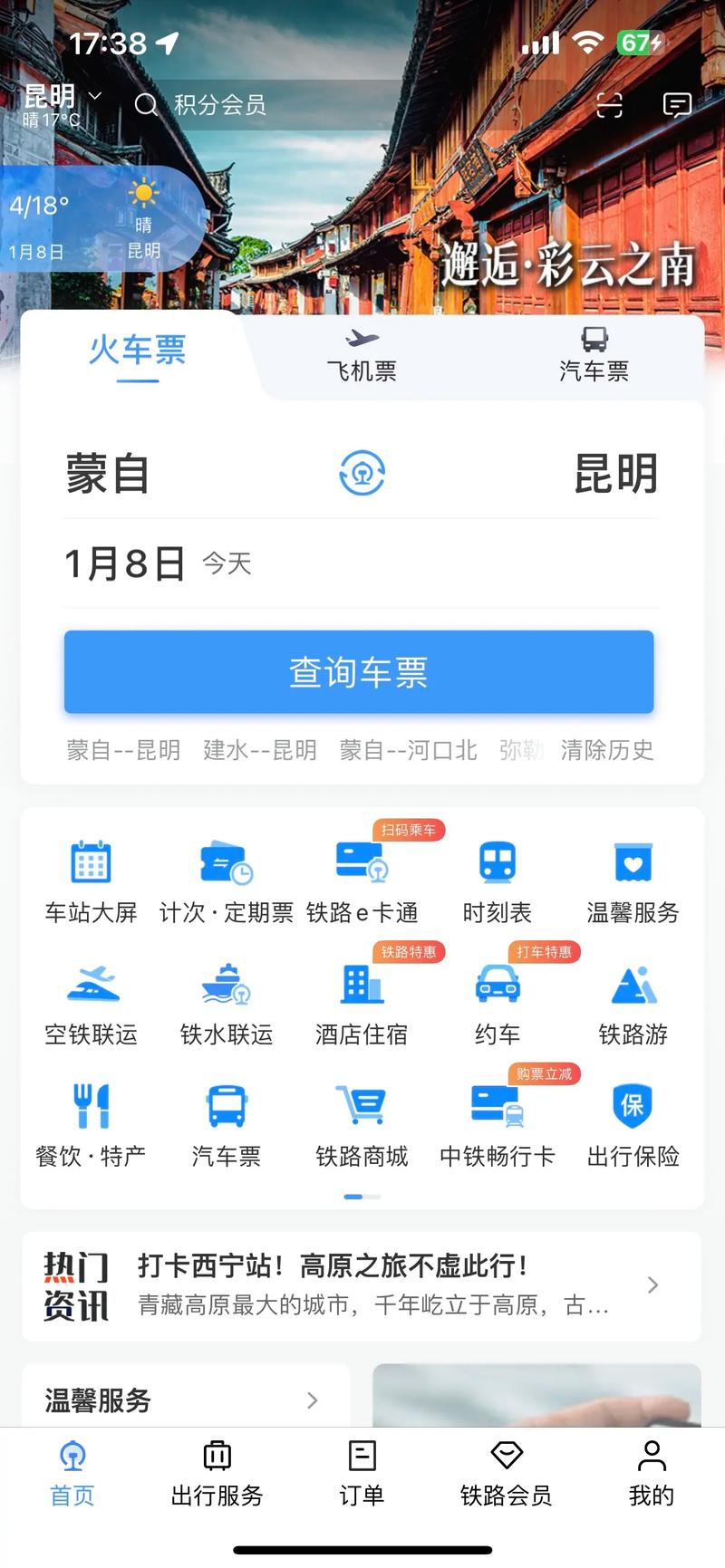
Task: Choose the 建水--昆明 history route
Action: click(x=260, y=750)
